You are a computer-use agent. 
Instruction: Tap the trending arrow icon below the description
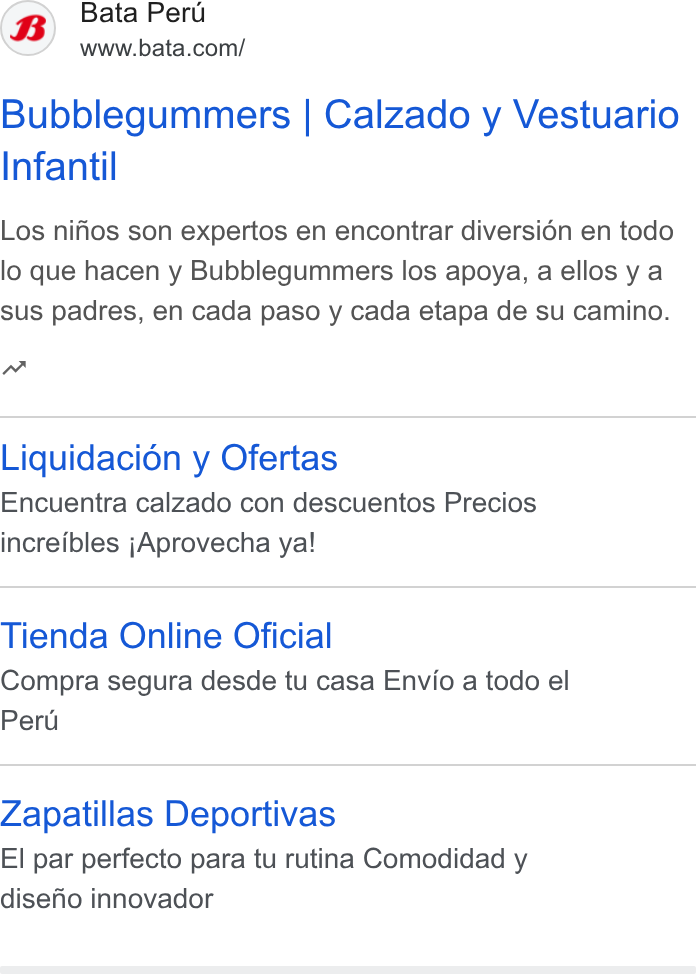click(x=14, y=368)
